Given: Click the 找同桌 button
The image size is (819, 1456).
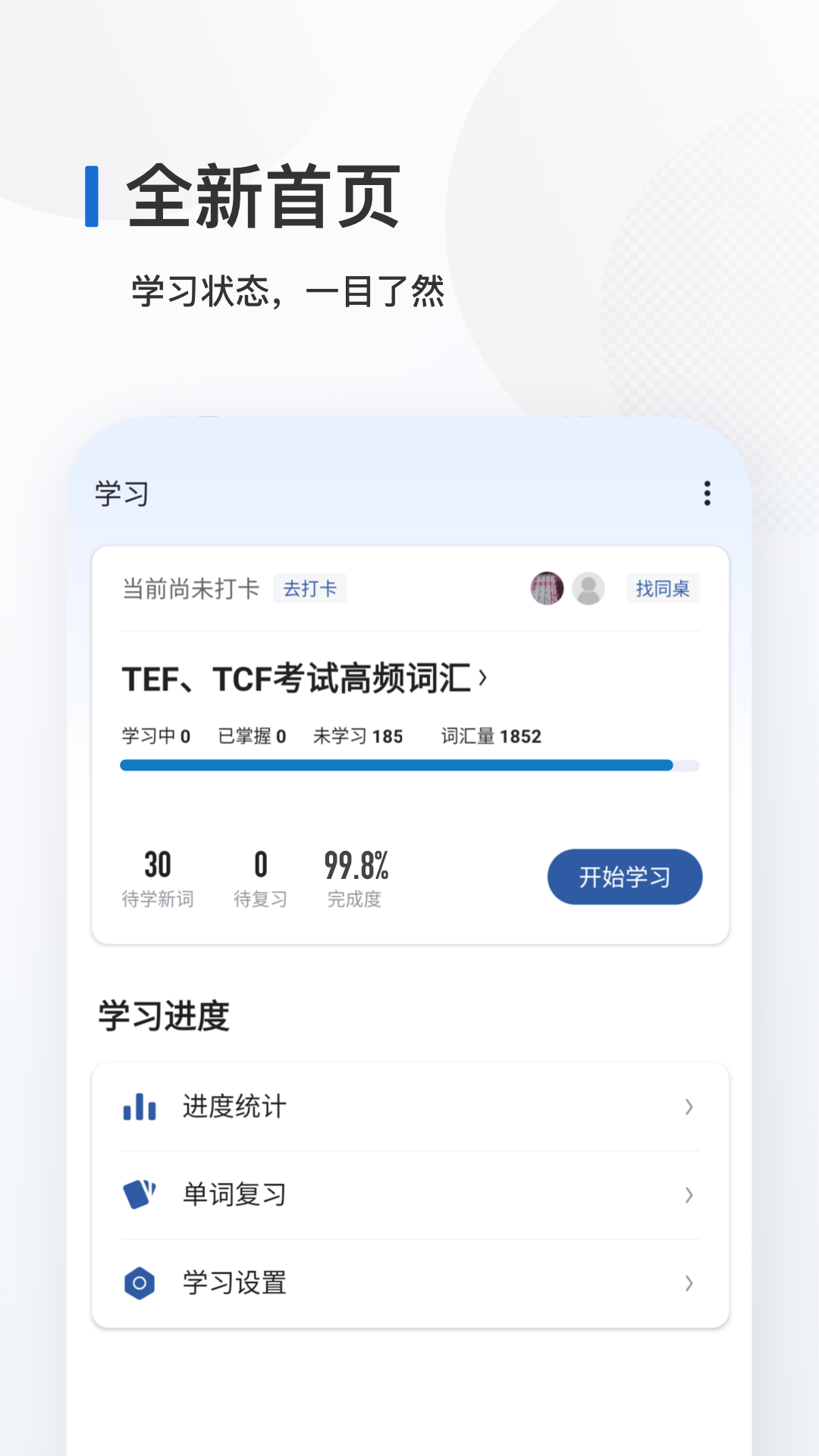Looking at the screenshot, I should (x=661, y=588).
